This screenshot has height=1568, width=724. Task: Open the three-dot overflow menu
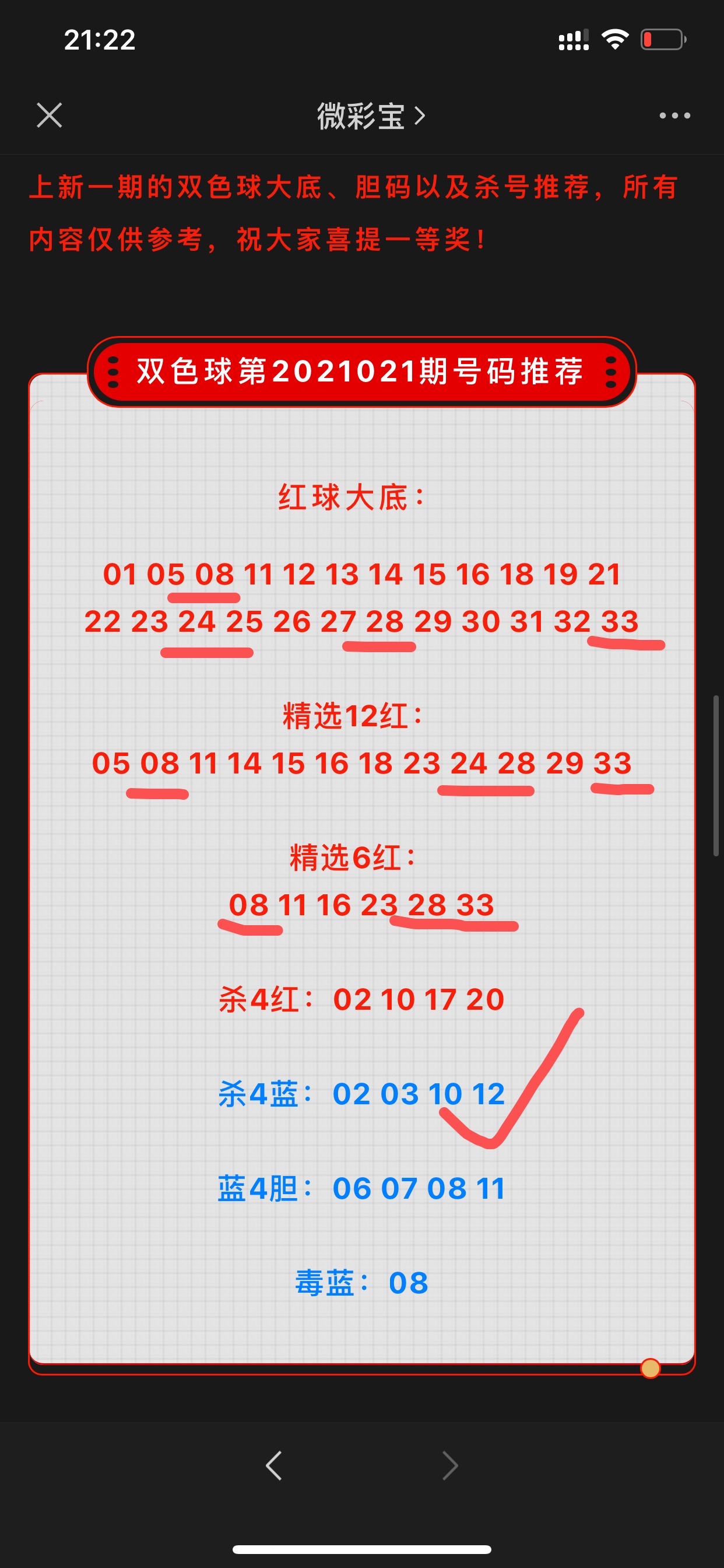pyautogui.click(x=674, y=115)
